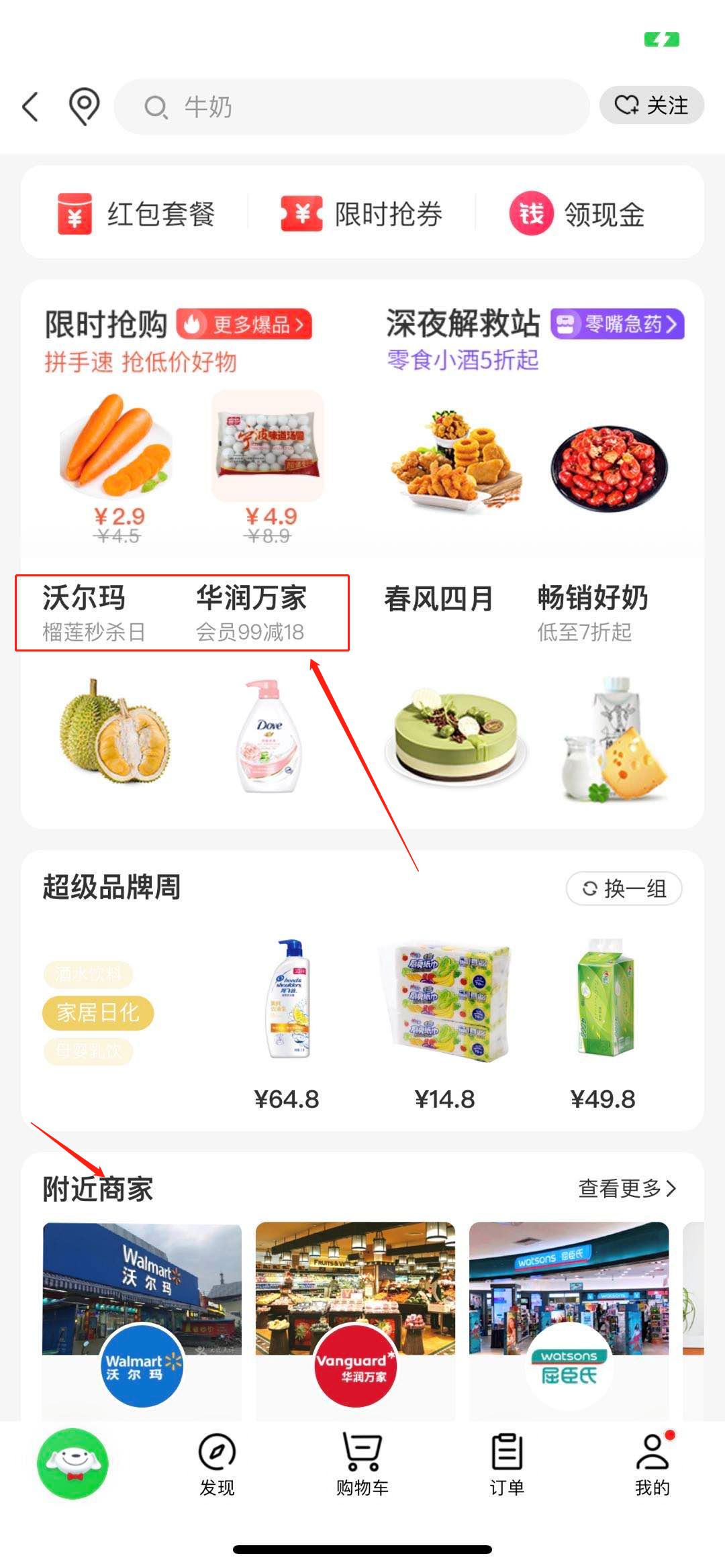
Task: Click the back arrow at top left
Action: (x=29, y=106)
